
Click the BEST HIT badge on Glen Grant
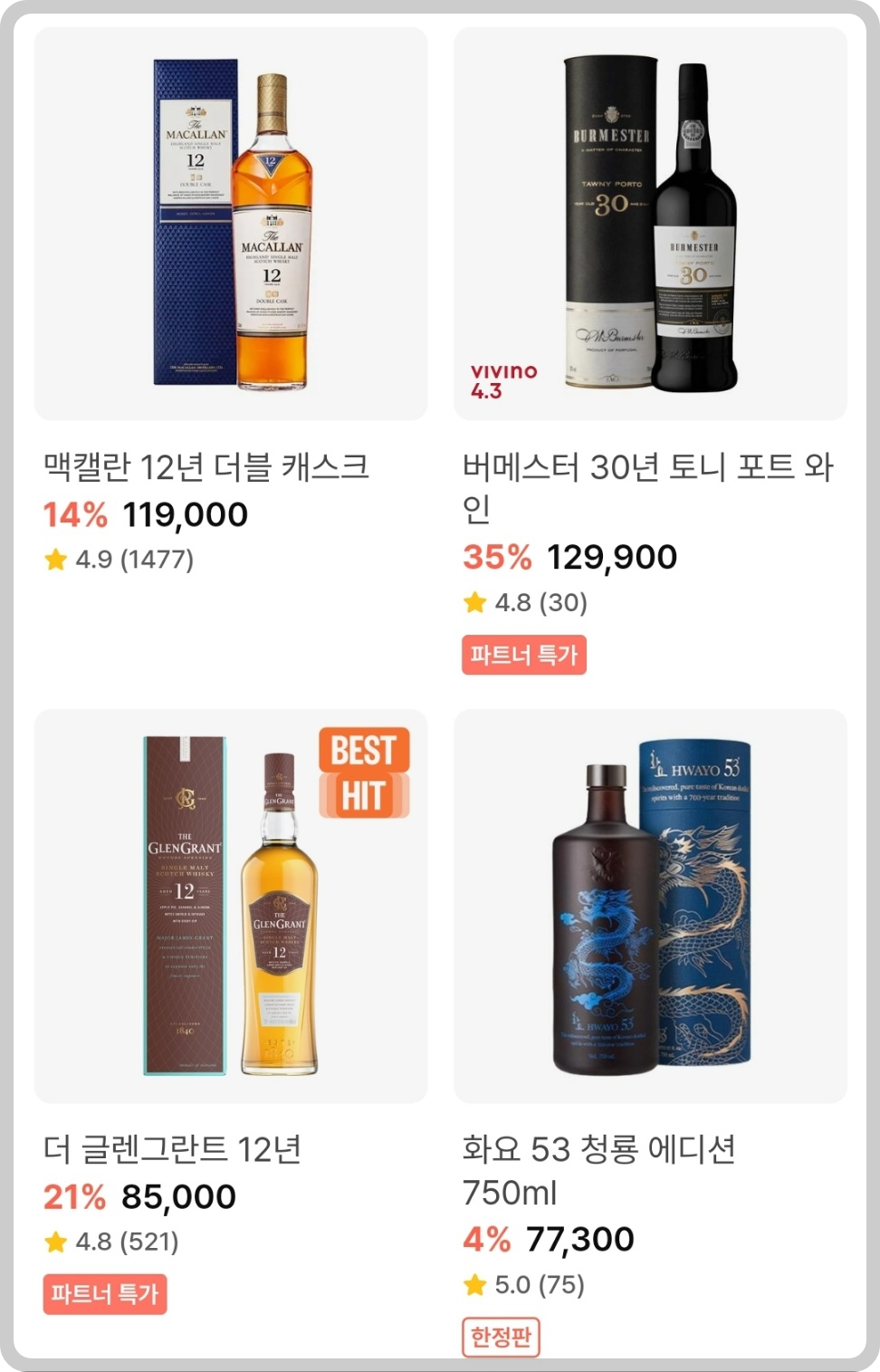pos(362,772)
